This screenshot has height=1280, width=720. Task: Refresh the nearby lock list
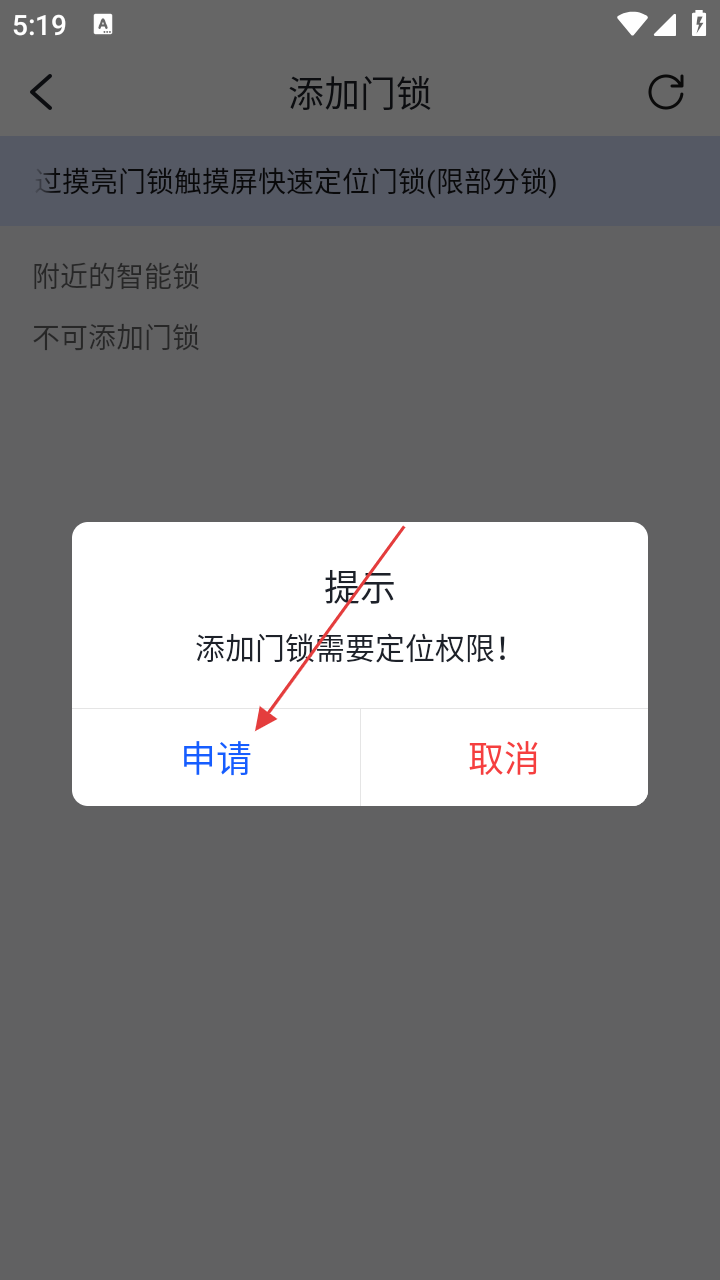click(665, 93)
